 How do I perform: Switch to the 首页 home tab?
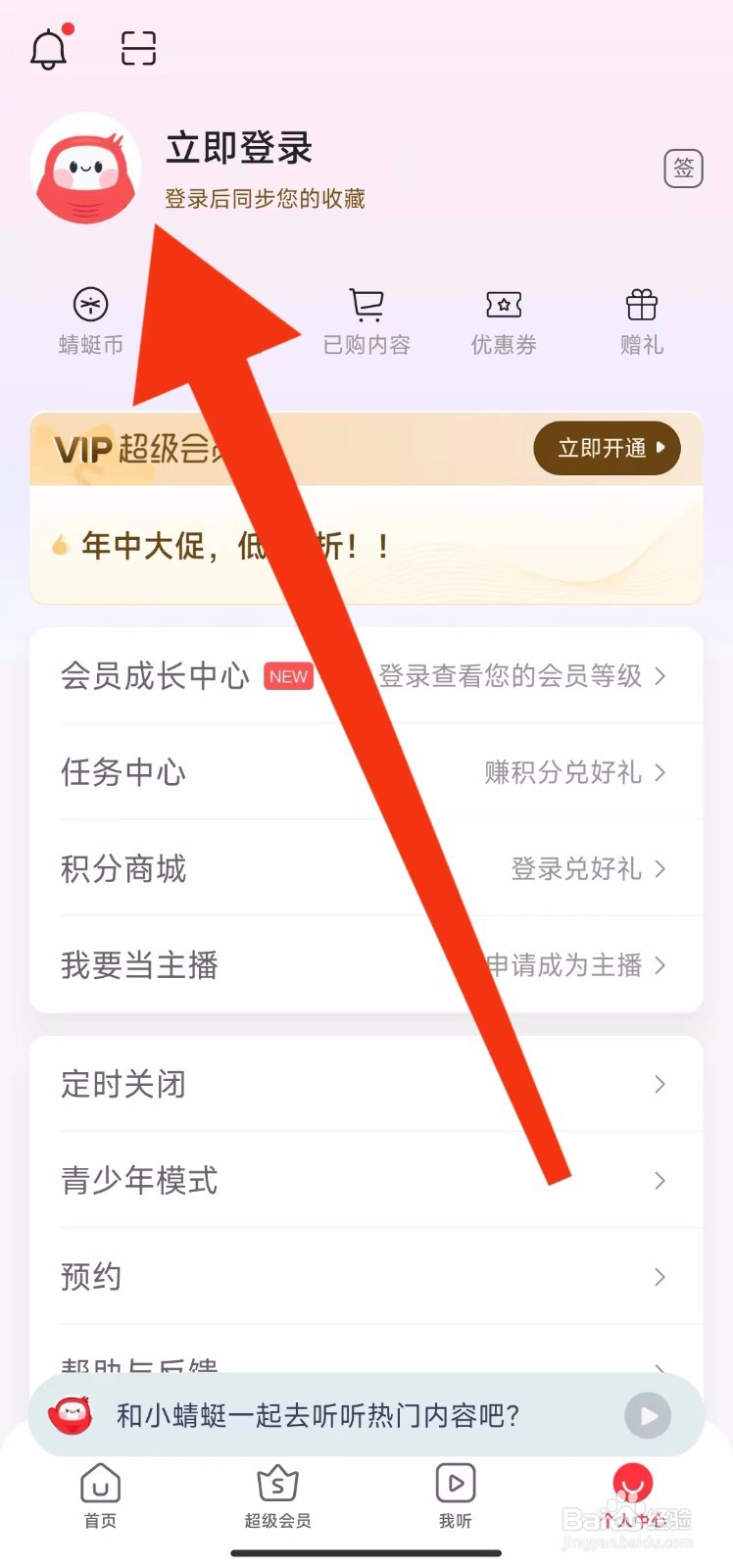point(100,1494)
